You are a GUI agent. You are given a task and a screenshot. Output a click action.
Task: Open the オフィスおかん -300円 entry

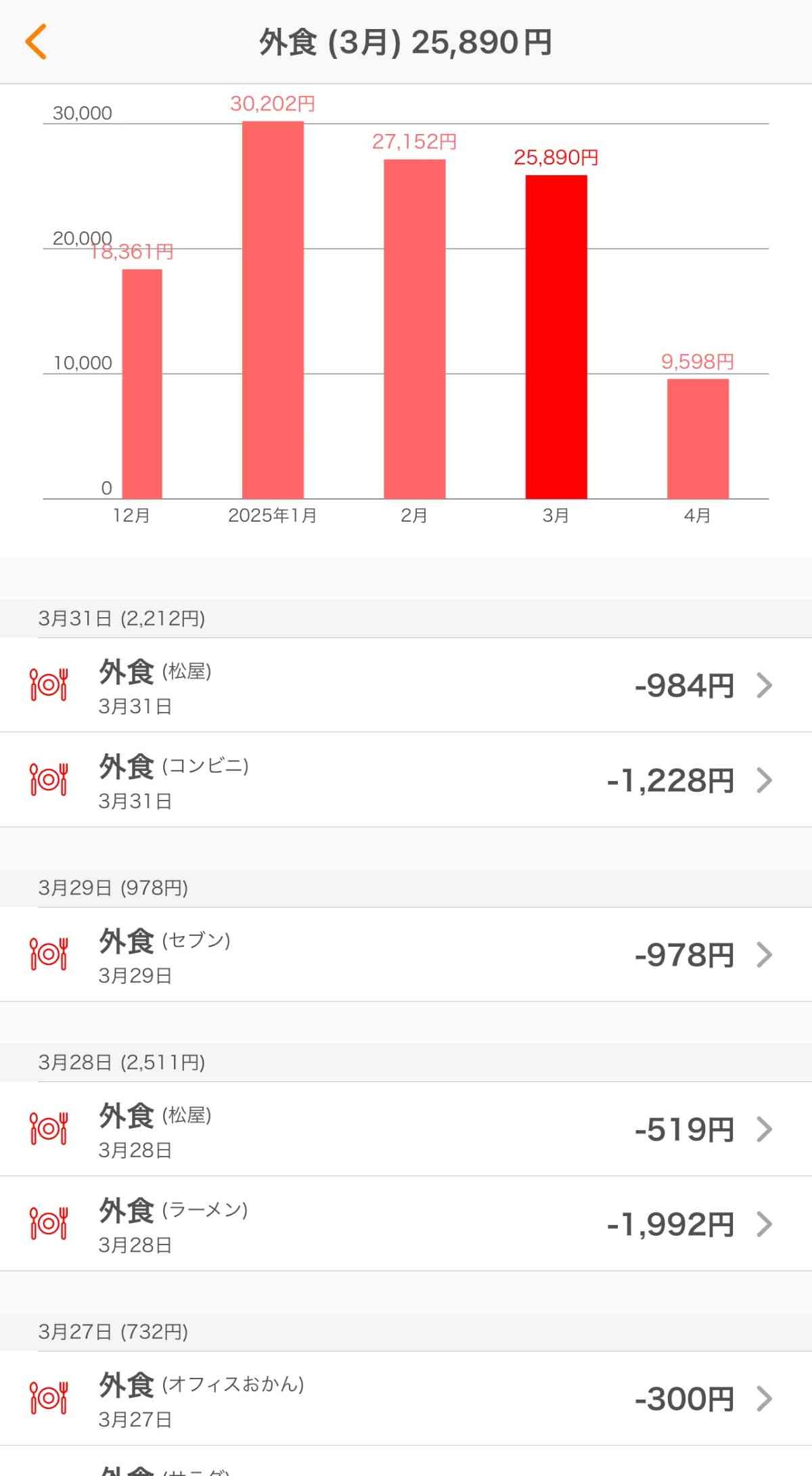pyautogui.click(x=406, y=1398)
